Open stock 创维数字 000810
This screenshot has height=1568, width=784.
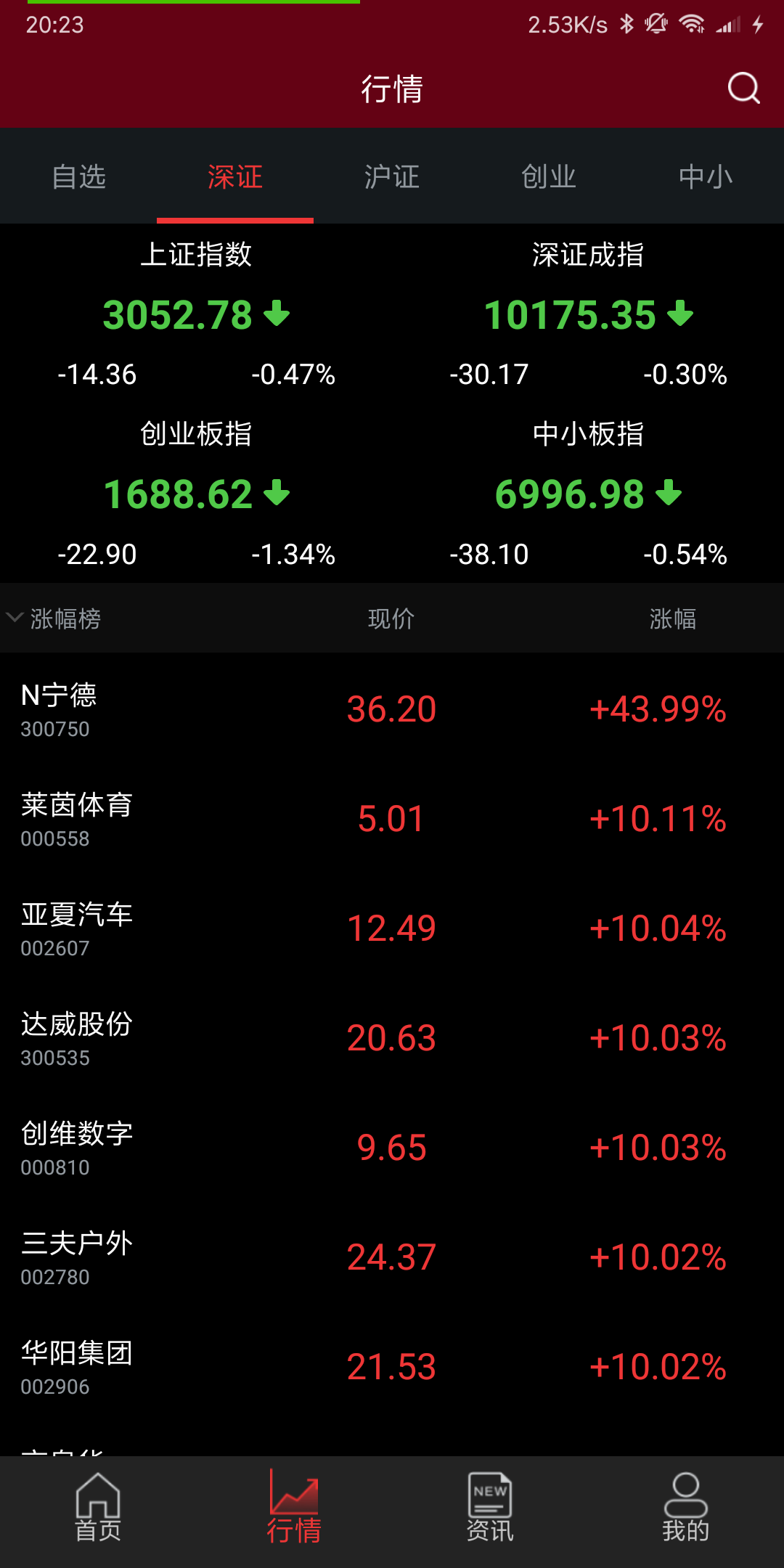click(x=392, y=1148)
